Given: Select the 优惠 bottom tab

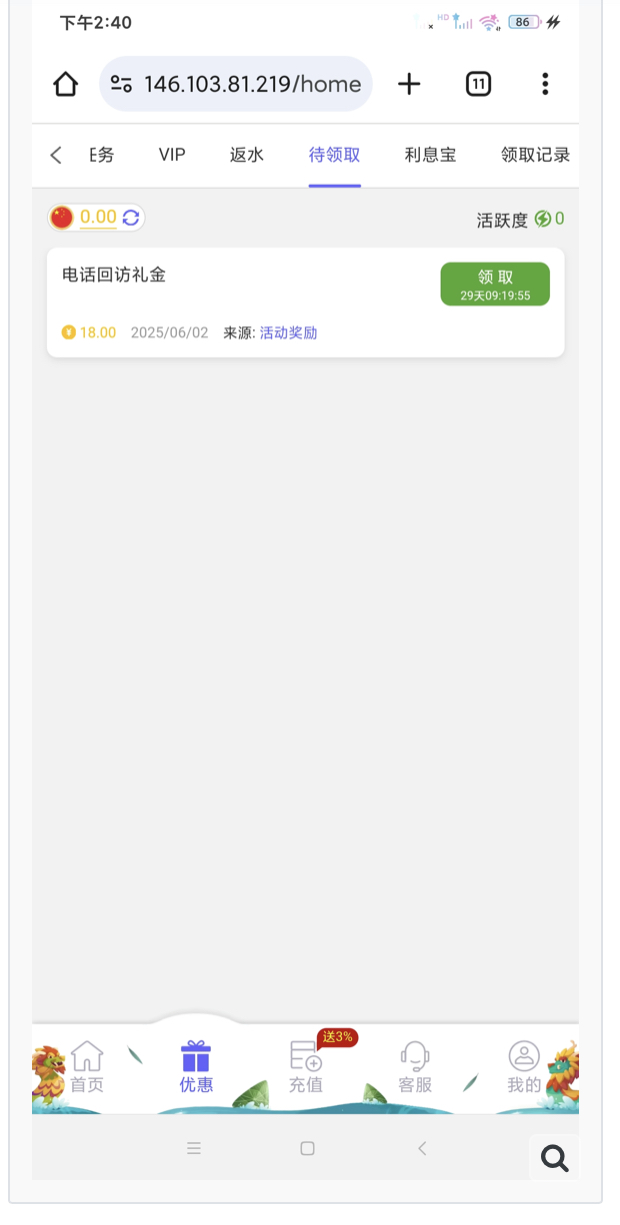Looking at the screenshot, I should coord(196,1067).
